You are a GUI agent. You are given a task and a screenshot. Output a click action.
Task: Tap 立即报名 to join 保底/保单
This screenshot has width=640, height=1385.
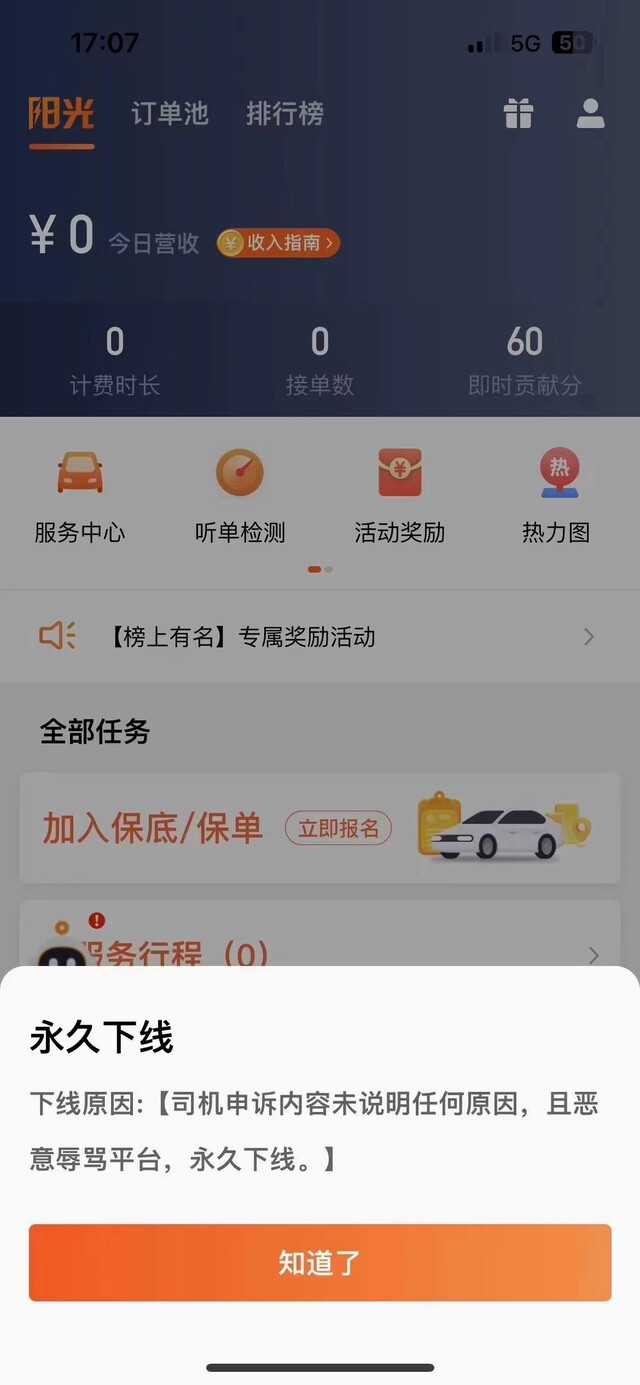tap(338, 828)
